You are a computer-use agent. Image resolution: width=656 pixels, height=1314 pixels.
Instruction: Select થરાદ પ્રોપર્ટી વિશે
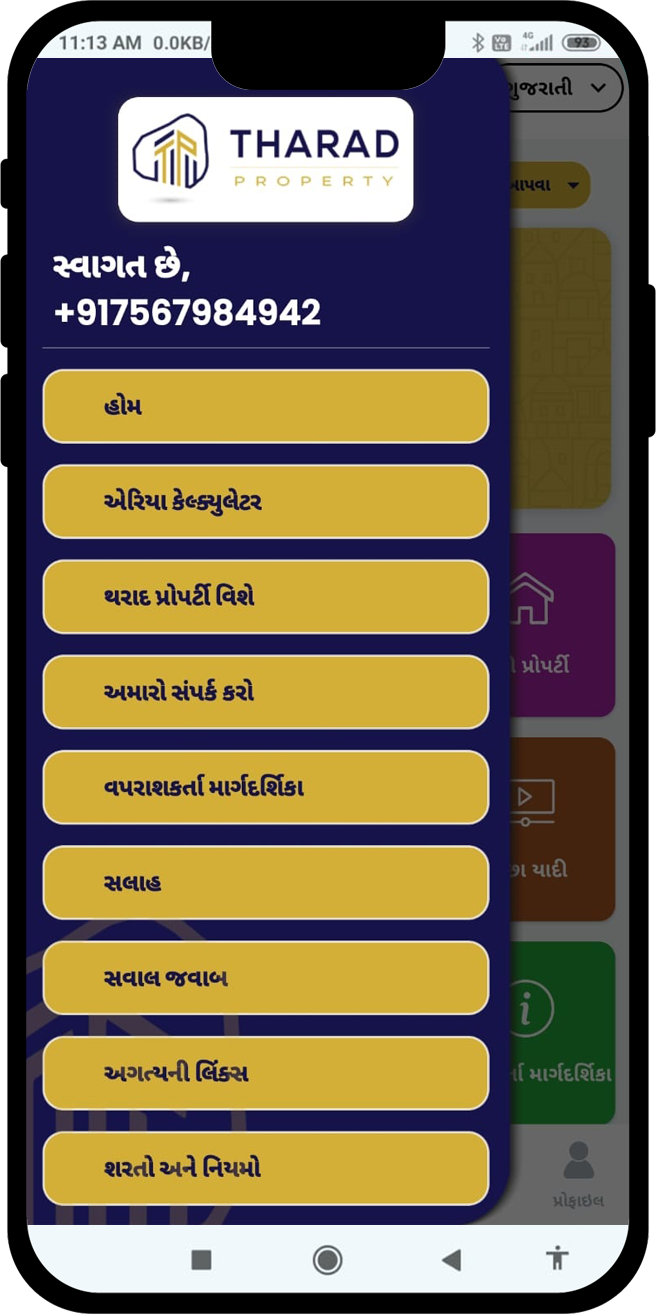pos(265,597)
